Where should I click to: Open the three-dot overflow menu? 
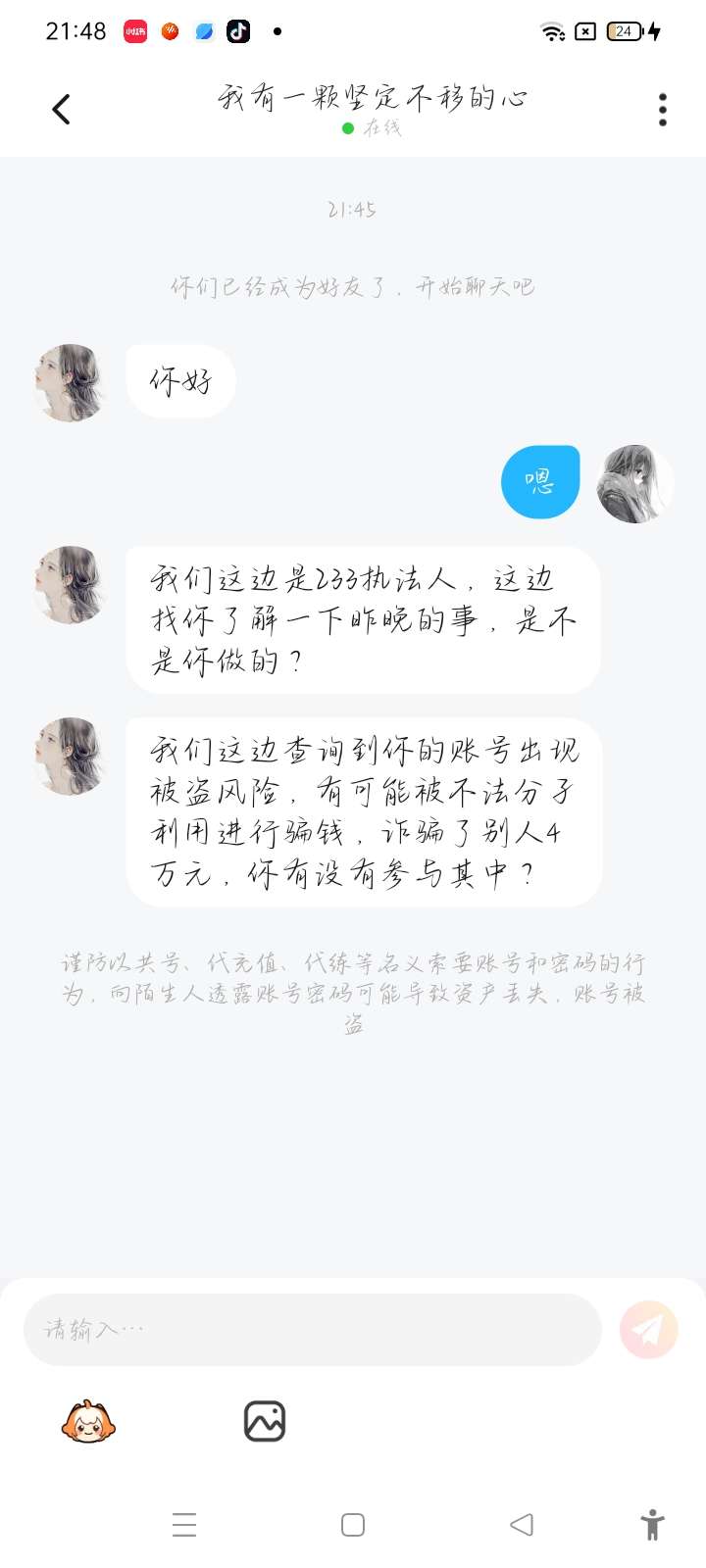[663, 110]
